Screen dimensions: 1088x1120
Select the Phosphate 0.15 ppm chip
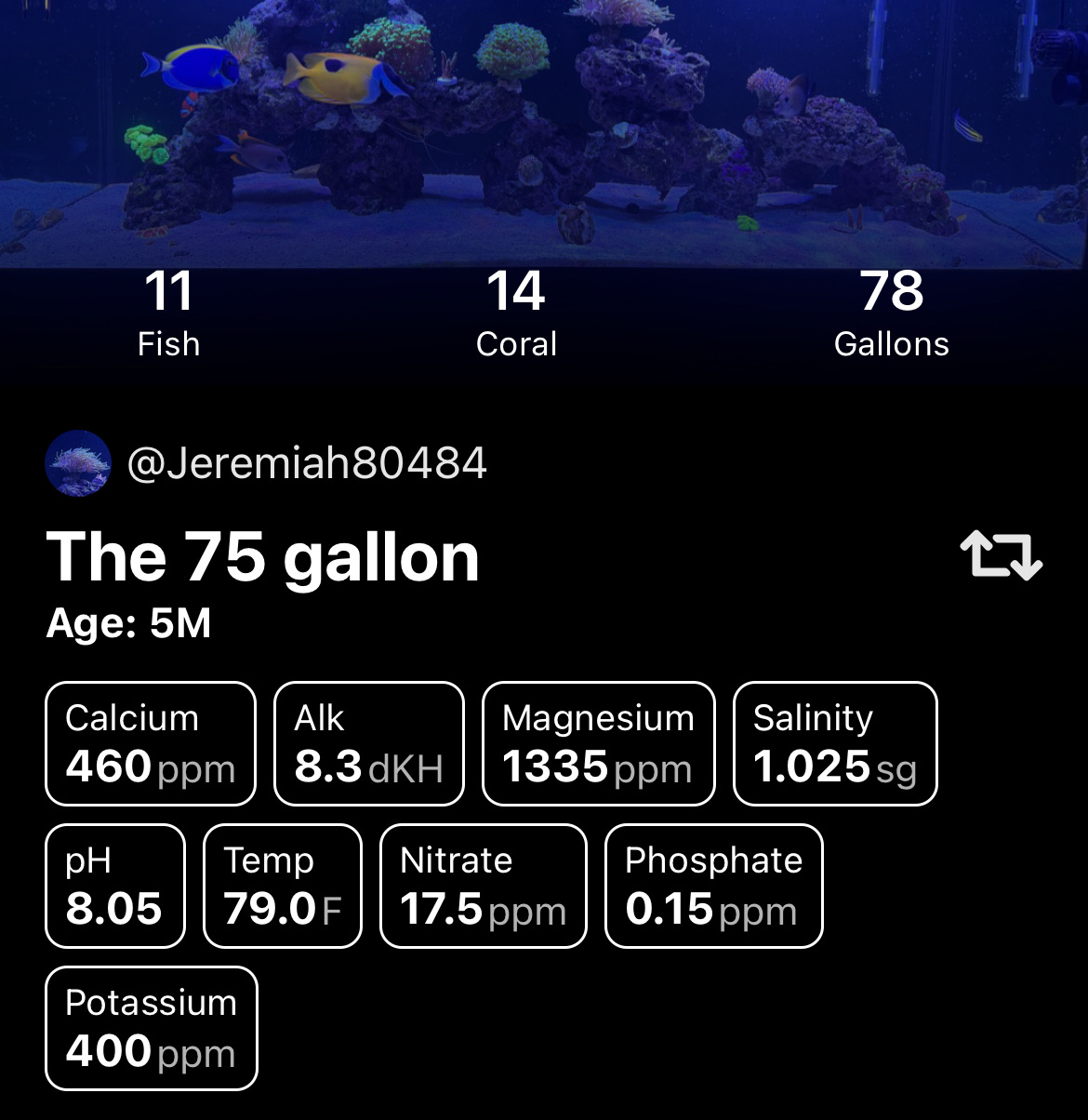pos(713,887)
